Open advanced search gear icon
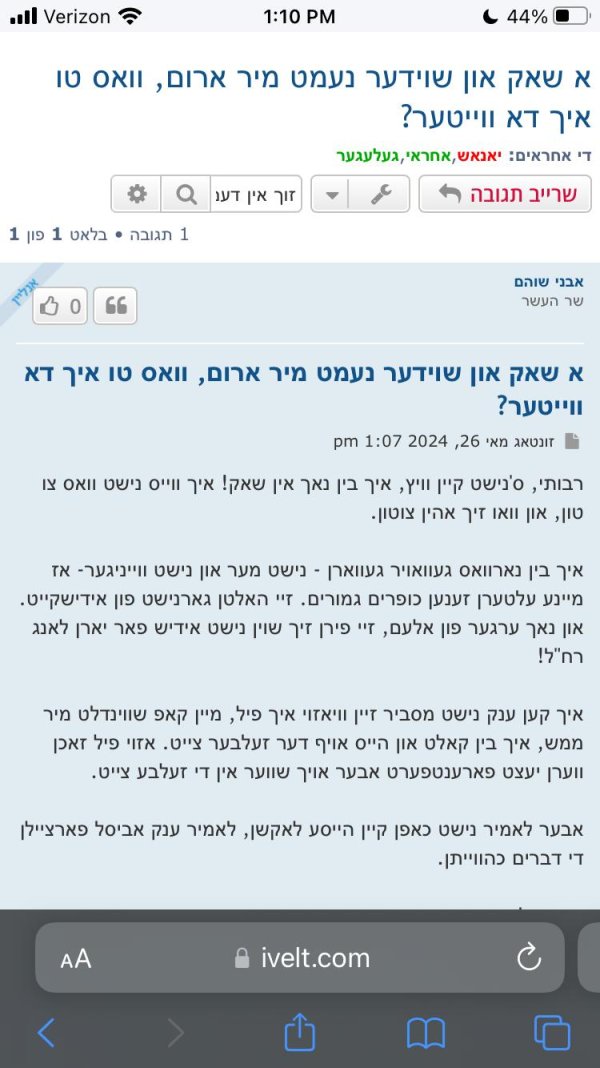Viewport: 600px width, 1068px height. tap(137, 195)
